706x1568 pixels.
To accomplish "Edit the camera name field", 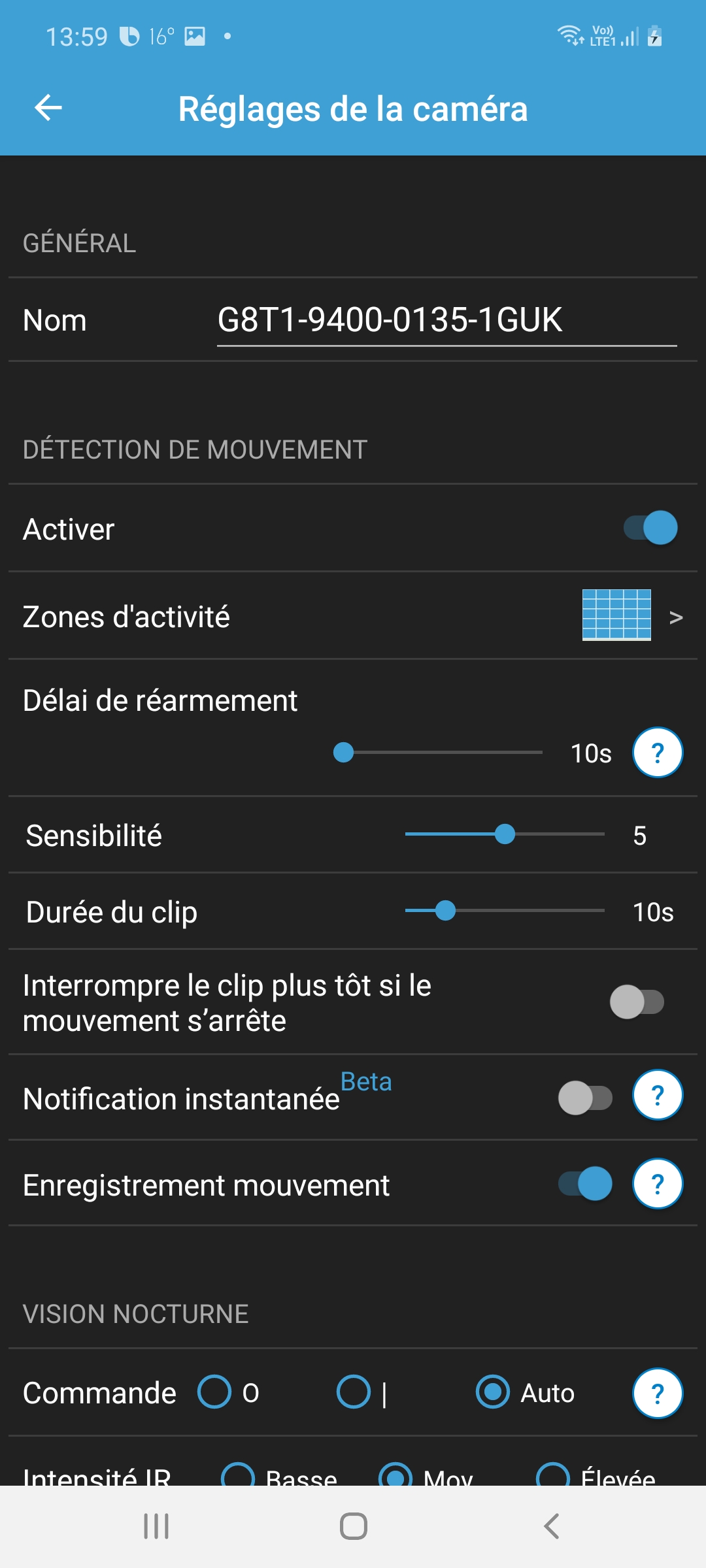I will coord(446,320).
